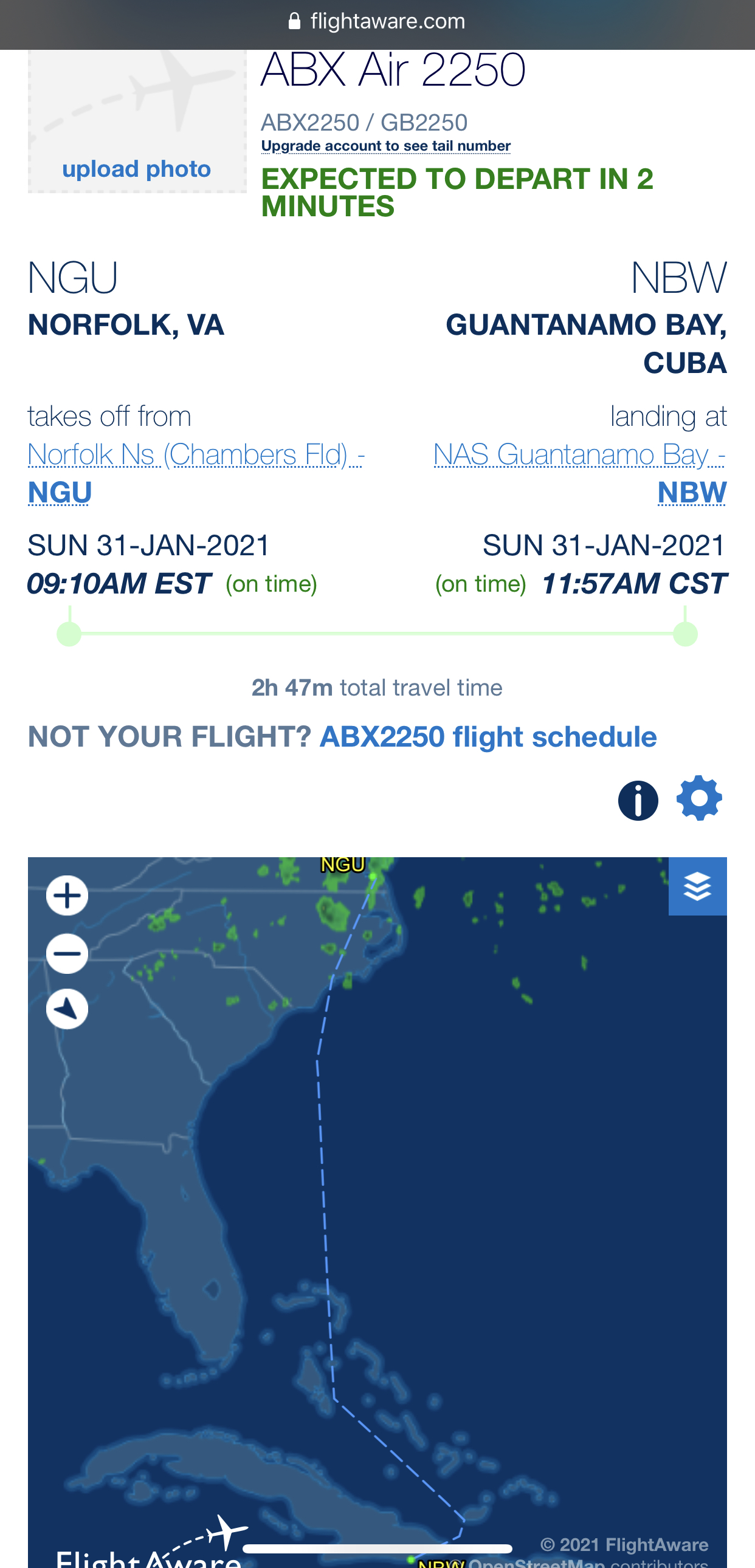Open map settings gear

coord(699,798)
